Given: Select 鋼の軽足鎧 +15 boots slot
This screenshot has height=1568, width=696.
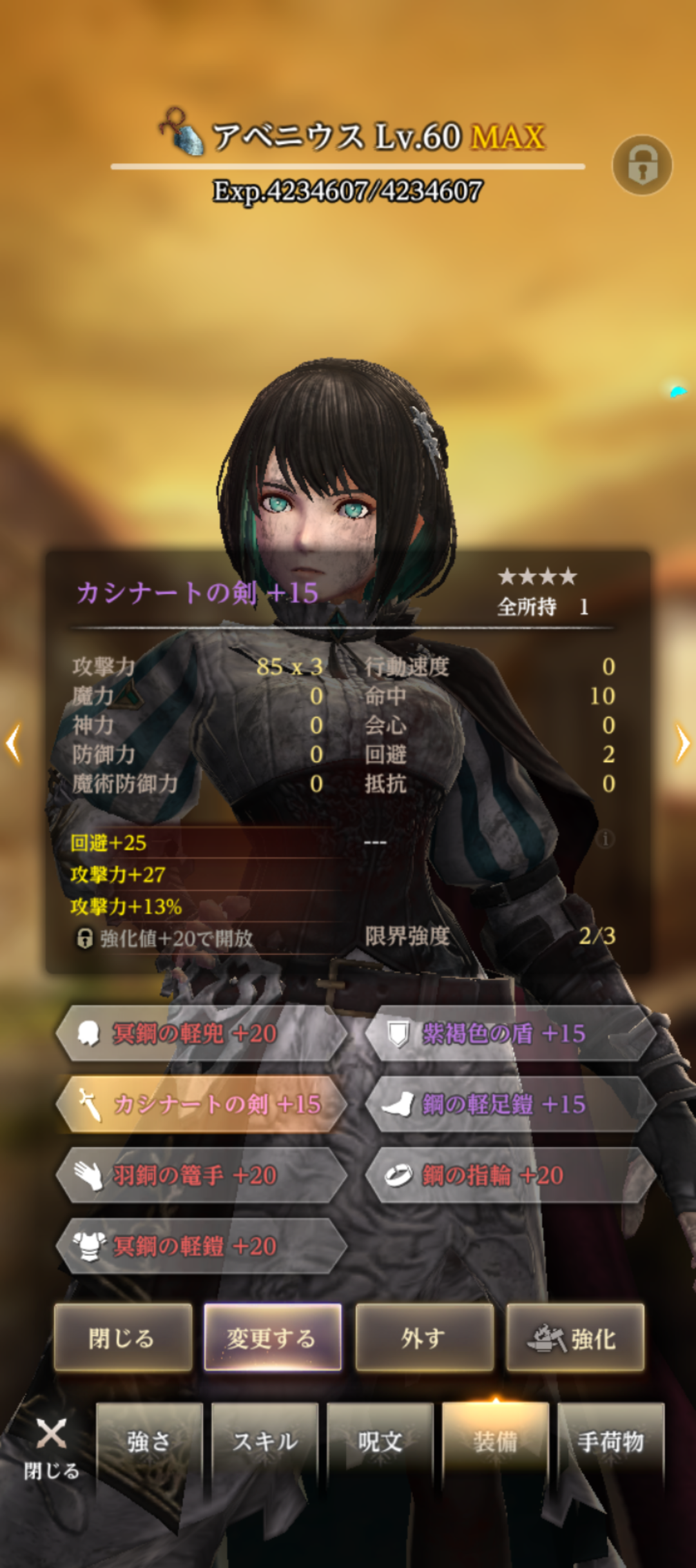Looking at the screenshot, I should [510, 1104].
